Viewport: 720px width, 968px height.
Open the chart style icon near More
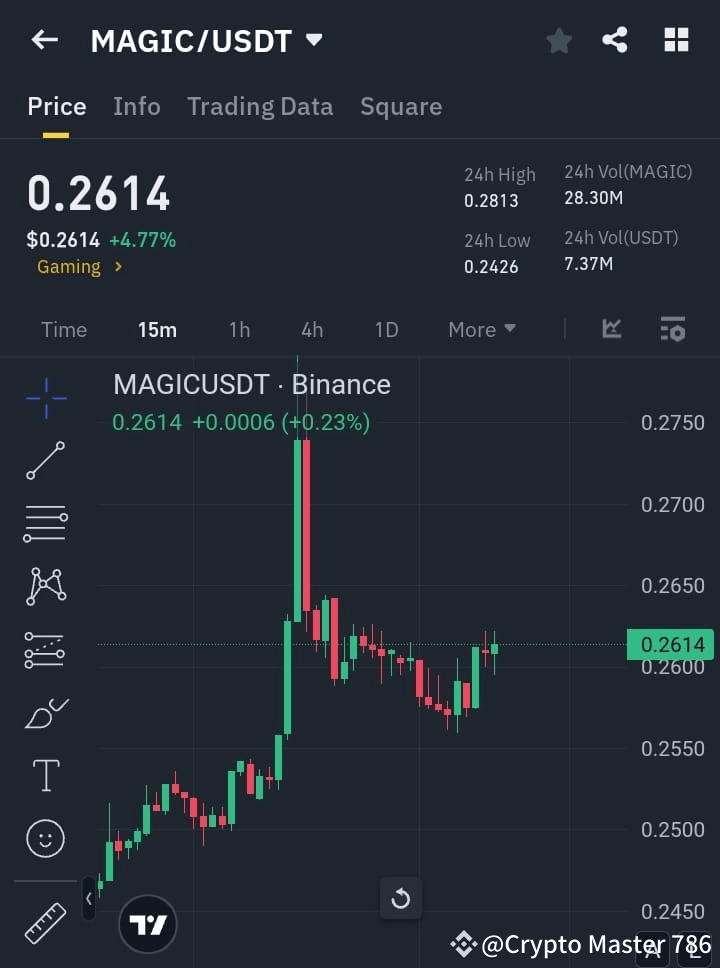tap(611, 329)
